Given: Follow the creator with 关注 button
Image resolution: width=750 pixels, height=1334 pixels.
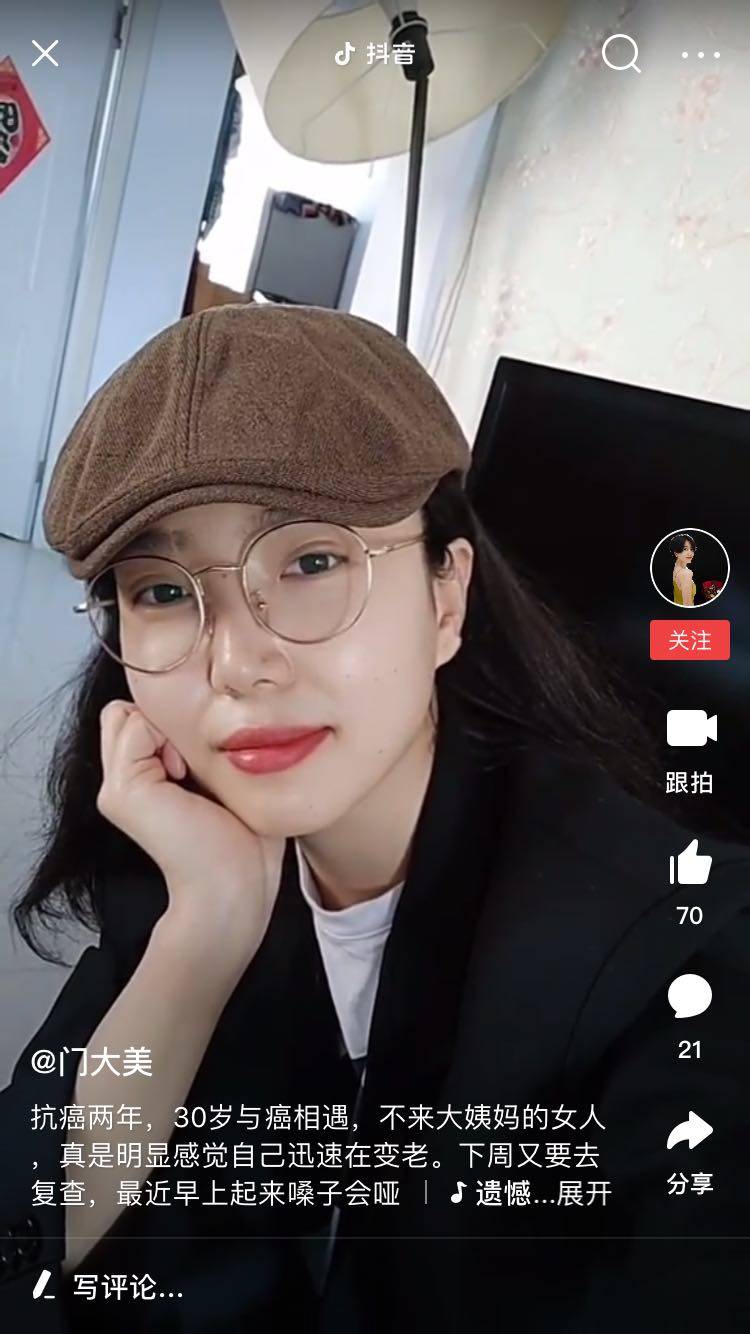Looking at the screenshot, I should tap(689, 640).
